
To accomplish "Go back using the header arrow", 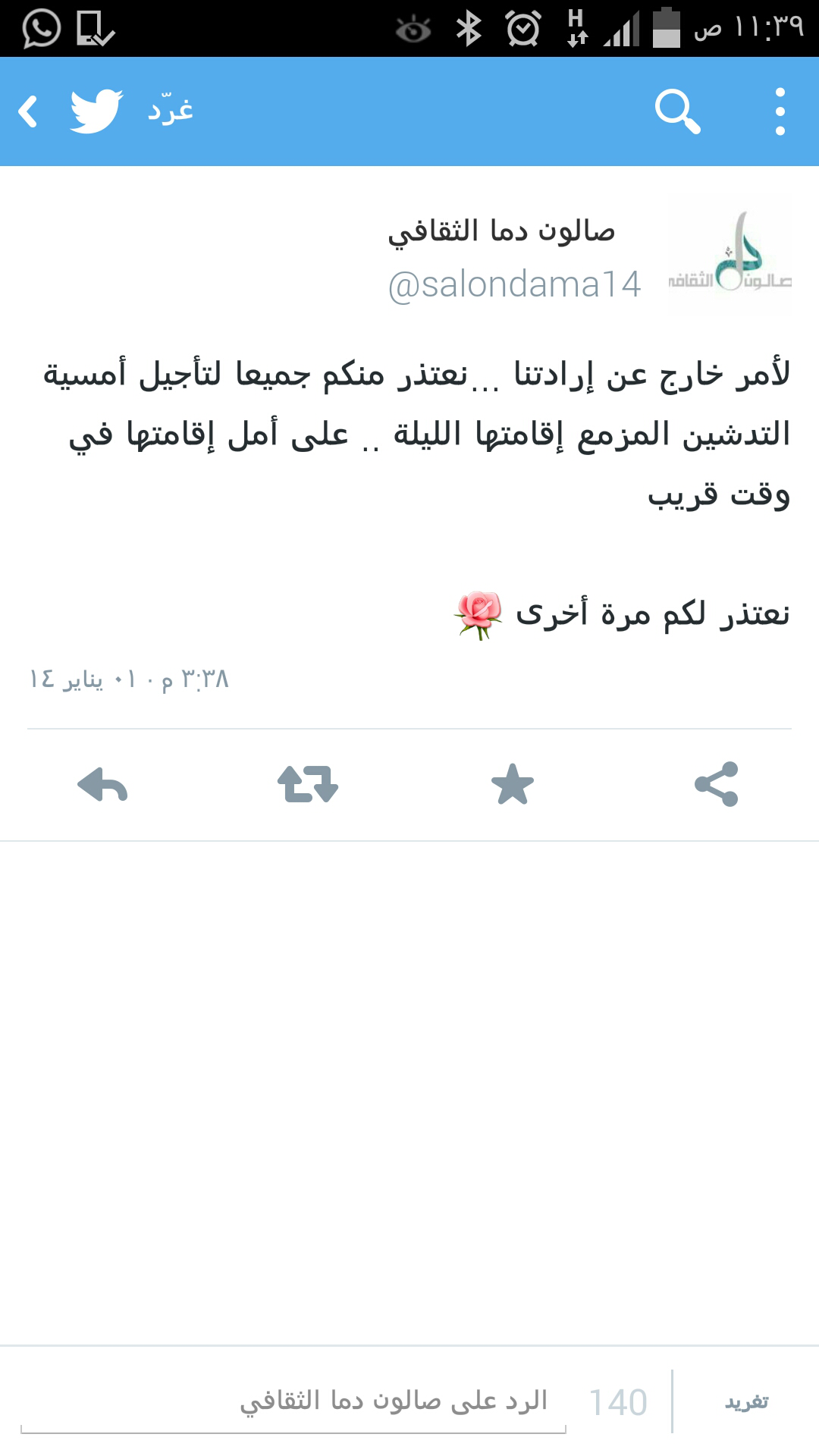I will [29, 111].
